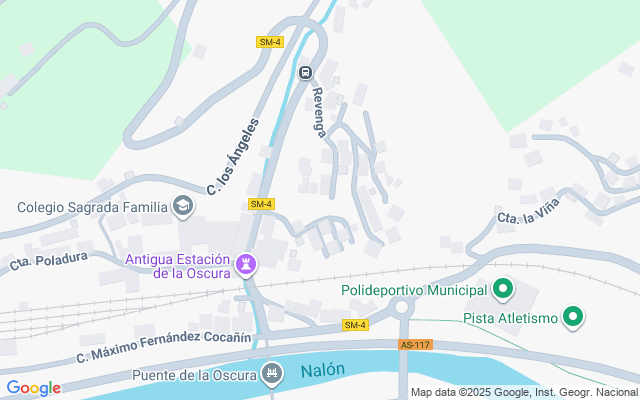Open the Pista Atletismo place pin

tap(573, 318)
